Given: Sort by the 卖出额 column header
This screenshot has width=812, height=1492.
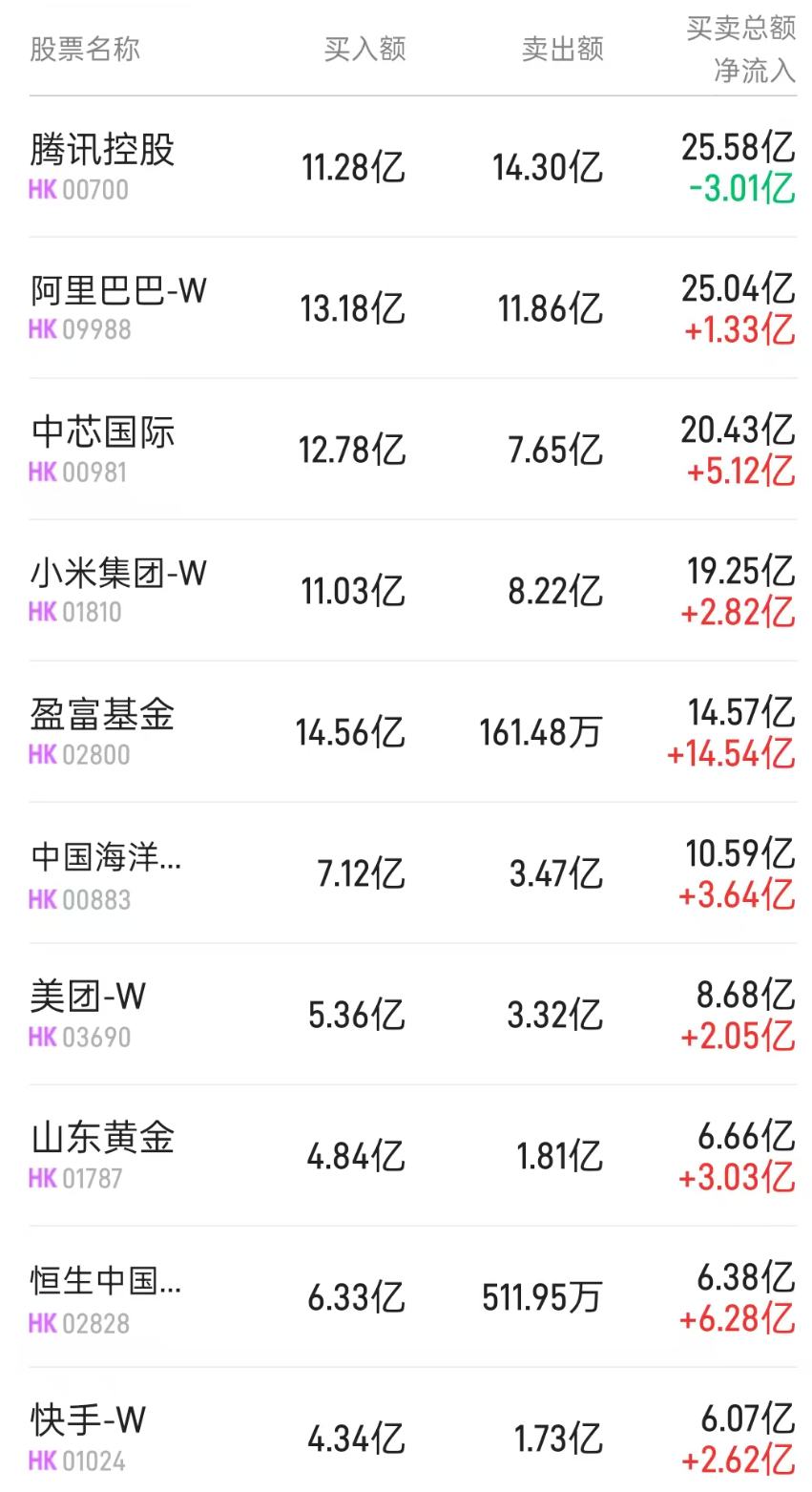Looking at the screenshot, I should 561,50.
